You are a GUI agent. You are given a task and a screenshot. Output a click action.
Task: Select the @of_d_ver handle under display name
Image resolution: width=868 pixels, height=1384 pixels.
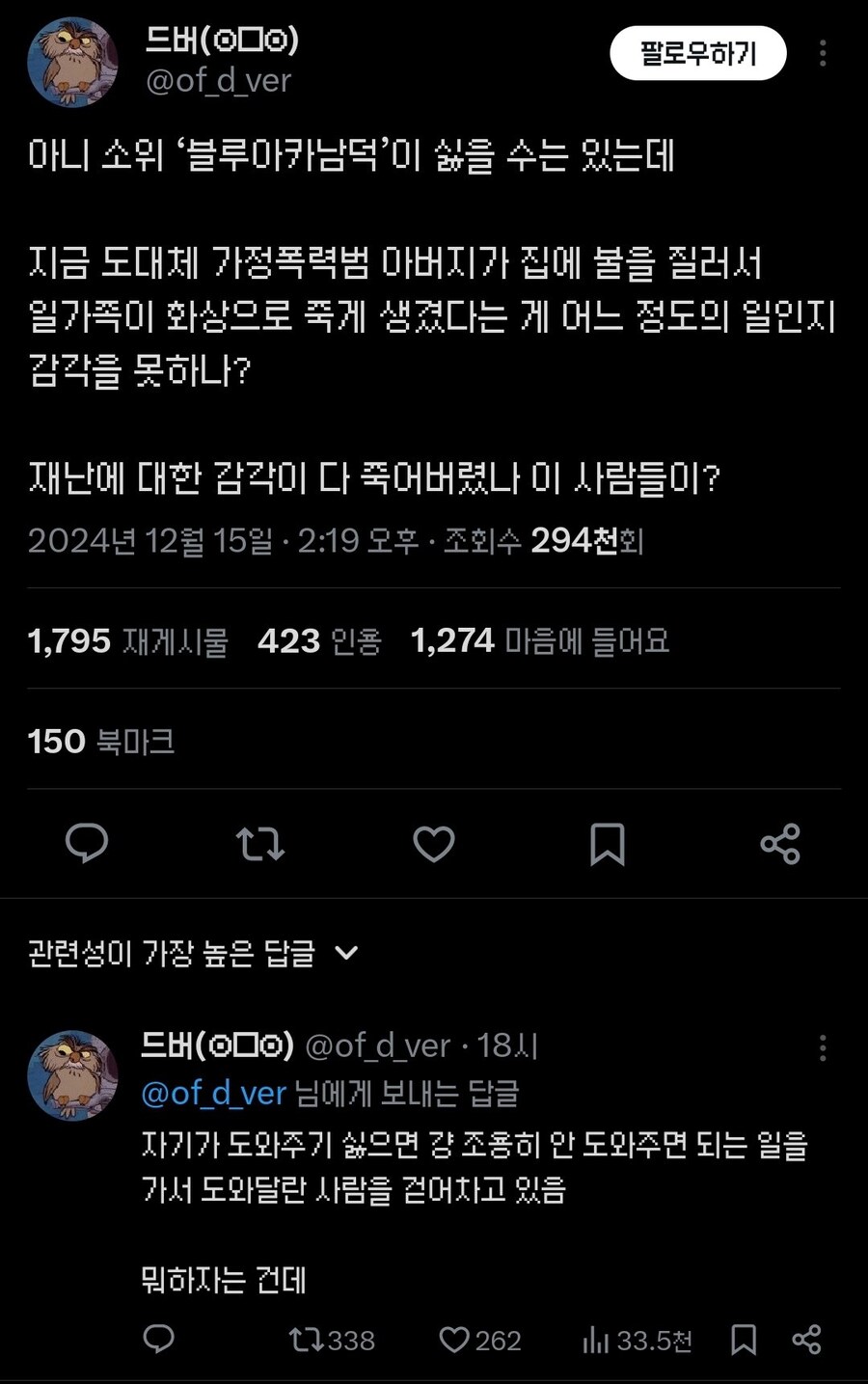[x=219, y=81]
